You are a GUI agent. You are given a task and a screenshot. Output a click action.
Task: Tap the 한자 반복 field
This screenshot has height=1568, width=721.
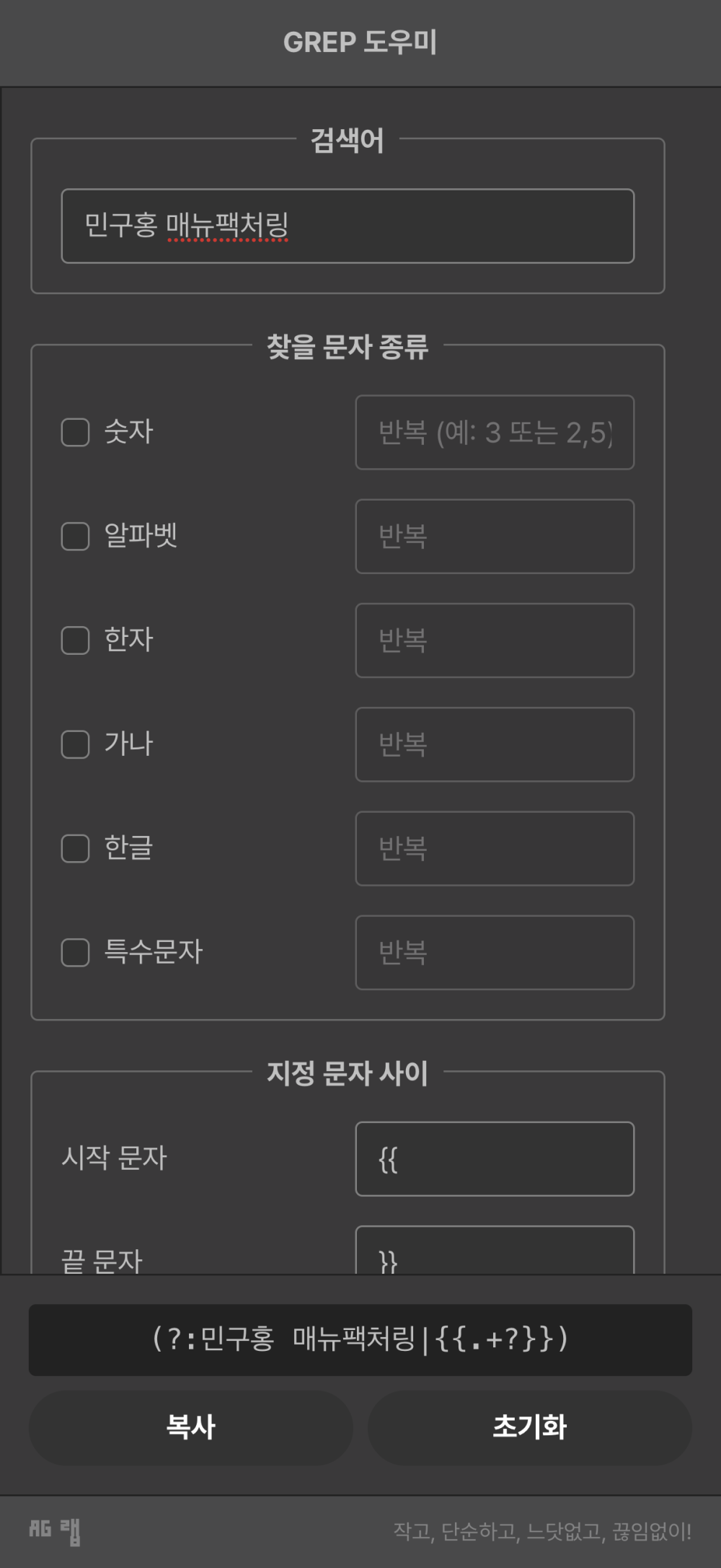coord(495,640)
